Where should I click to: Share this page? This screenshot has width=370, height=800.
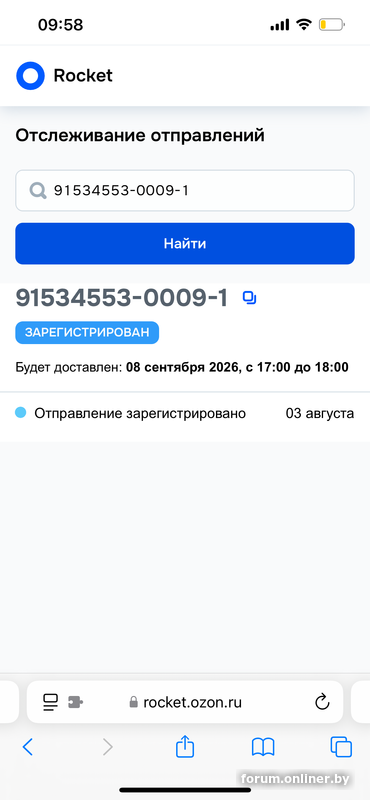click(185, 746)
